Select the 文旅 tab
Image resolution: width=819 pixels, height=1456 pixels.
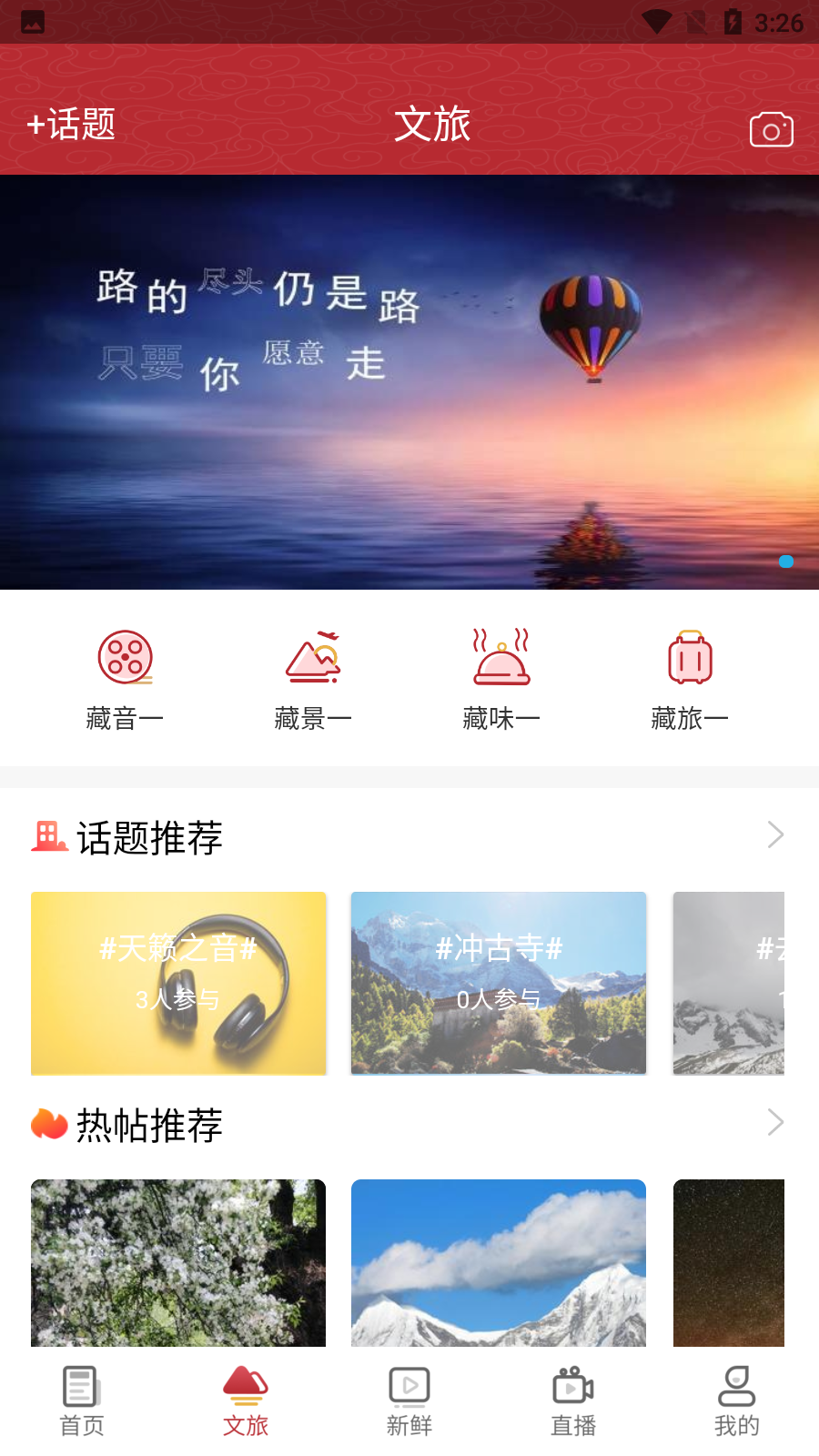tap(246, 1401)
